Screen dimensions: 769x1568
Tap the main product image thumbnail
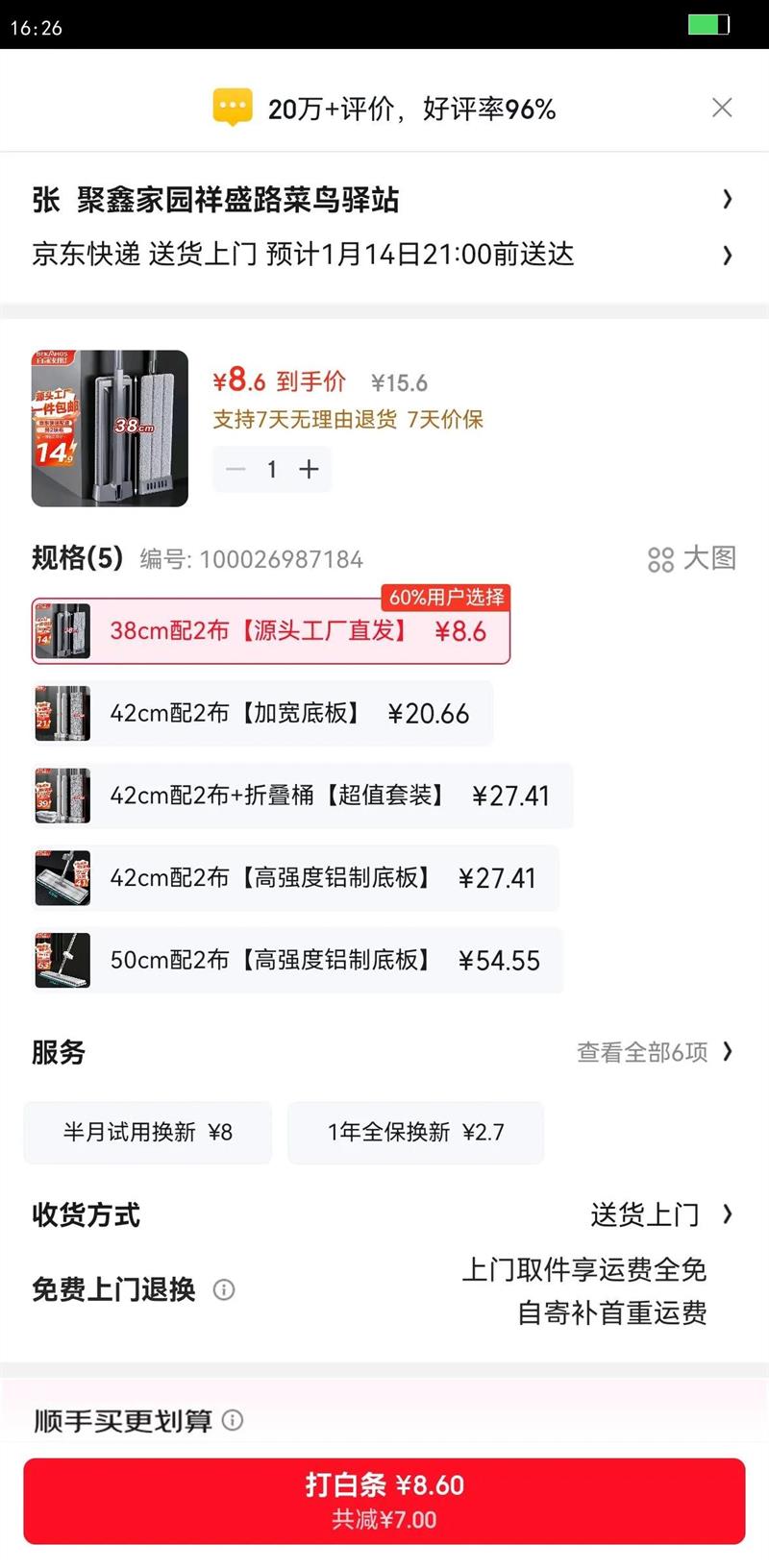pos(110,429)
